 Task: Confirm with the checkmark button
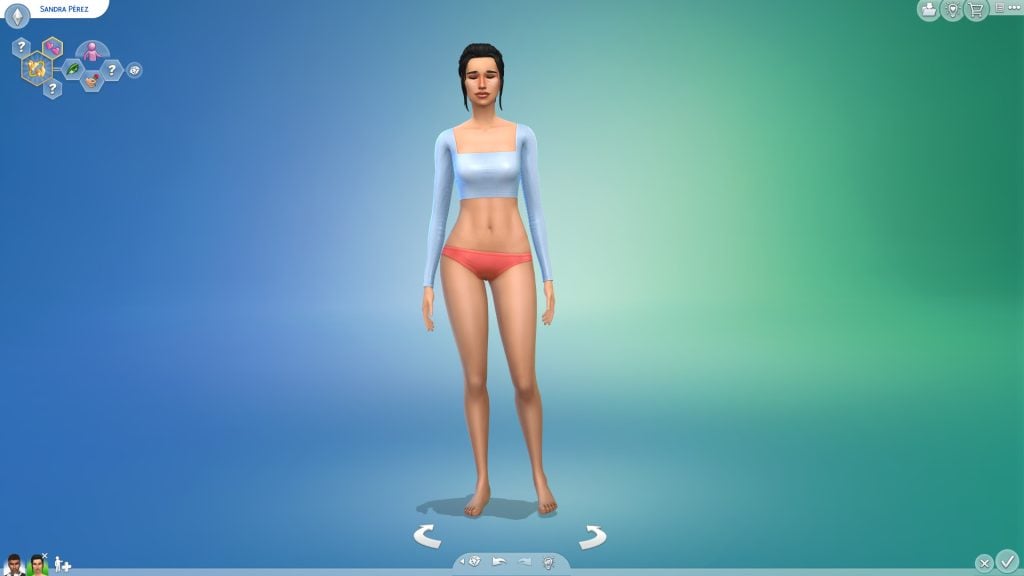point(1007,561)
